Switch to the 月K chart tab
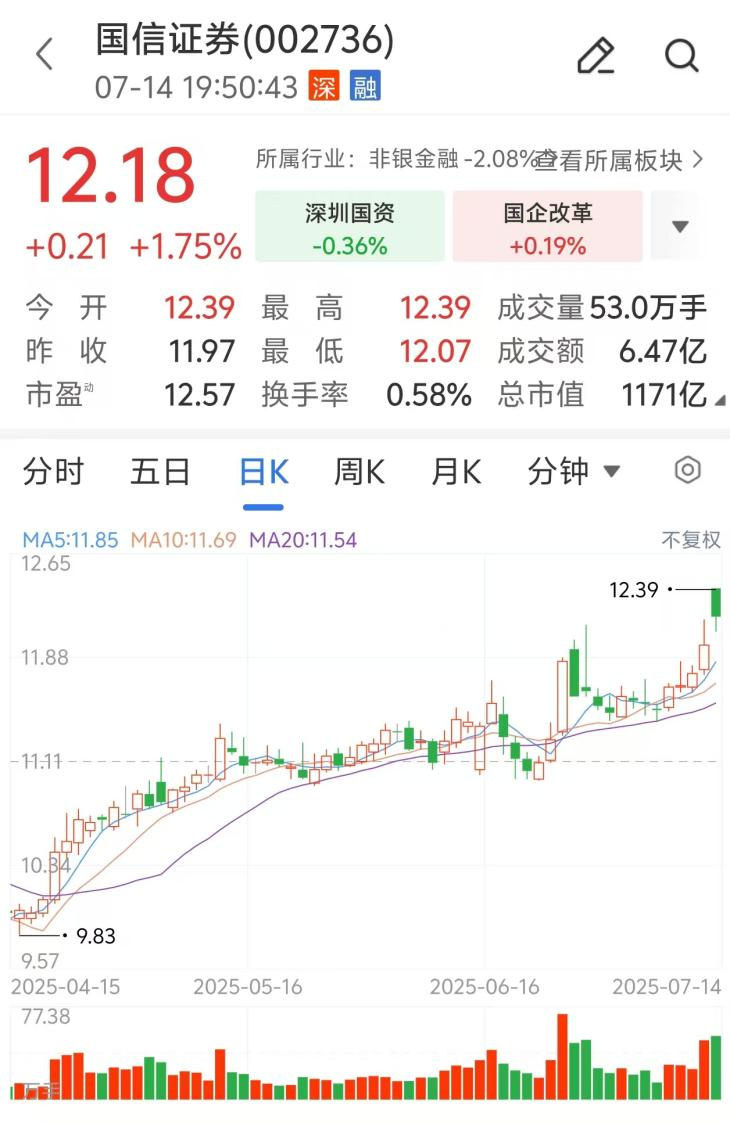This screenshot has width=730, height=1124. pyautogui.click(x=456, y=471)
